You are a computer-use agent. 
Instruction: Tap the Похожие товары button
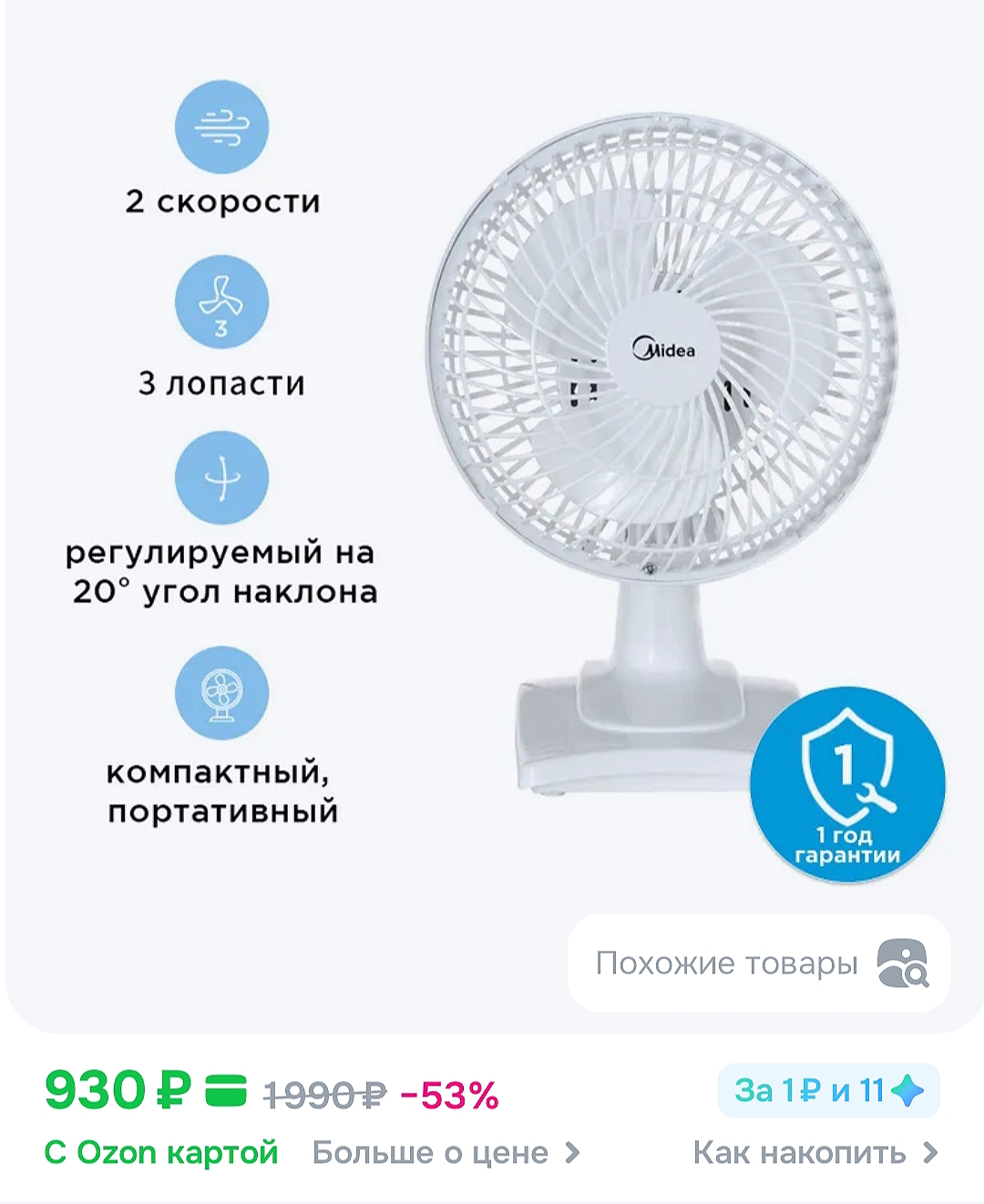click(758, 964)
